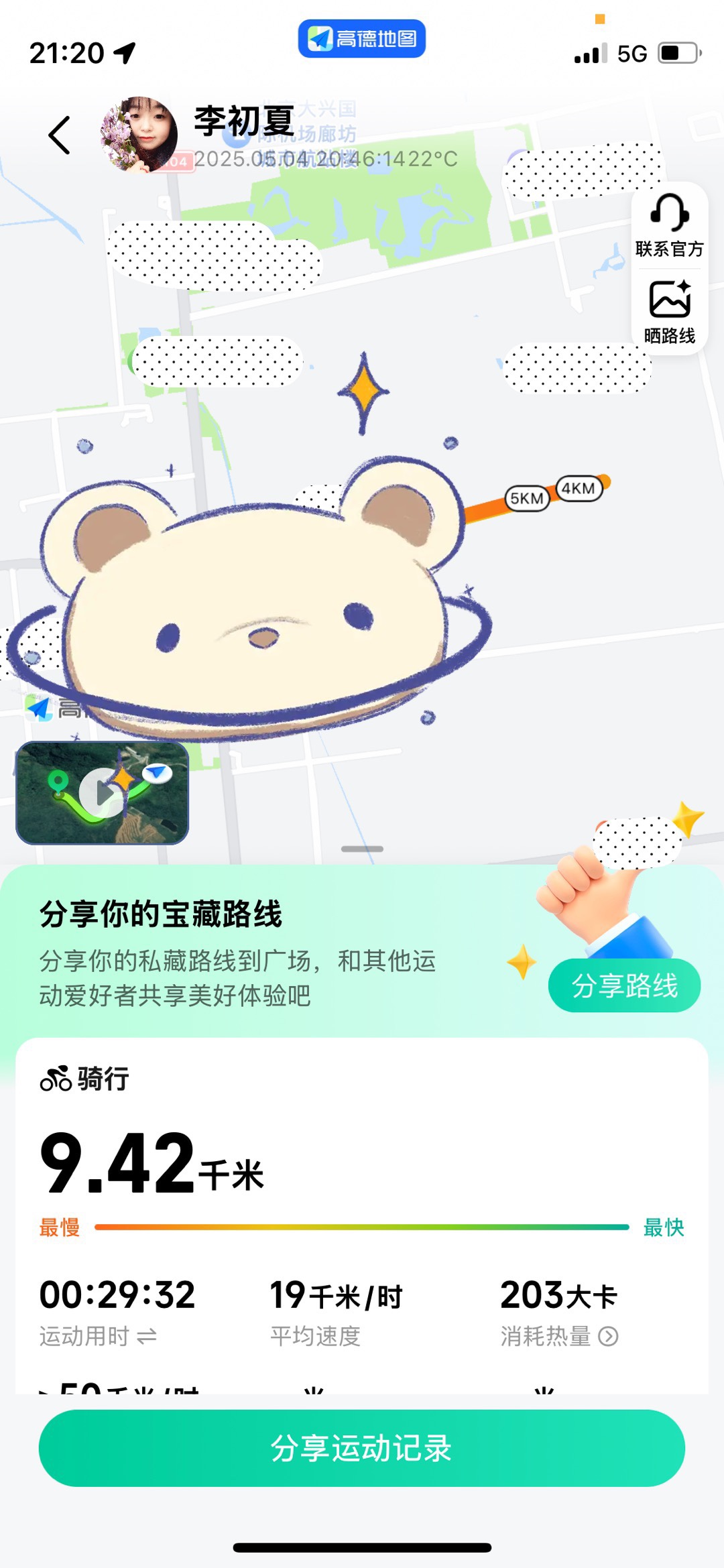The width and height of the screenshot is (724, 1568).
Task: Toggle the 运动用时 switch arrows
Action: [x=147, y=1337]
